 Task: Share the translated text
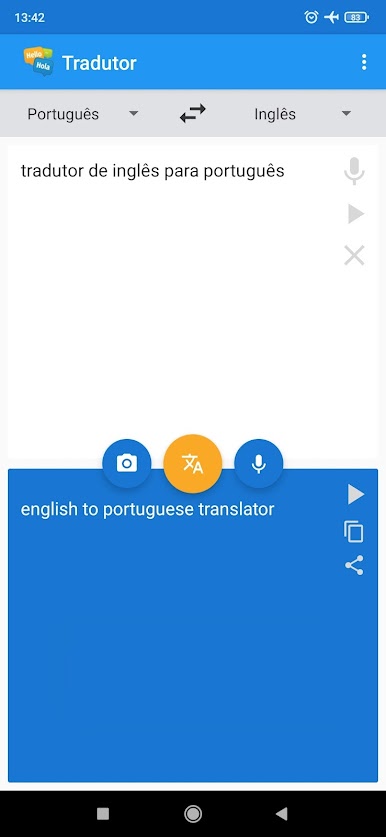tap(354, 565)
